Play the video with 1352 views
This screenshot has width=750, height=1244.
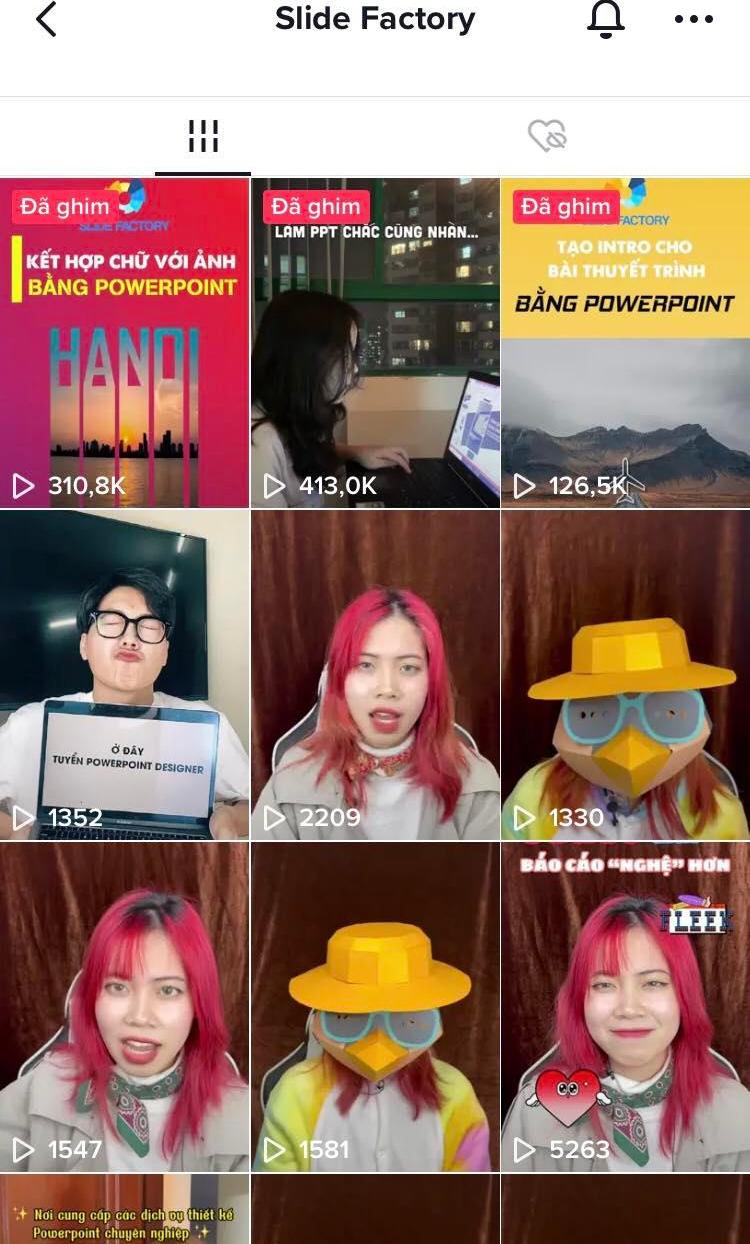124,675
